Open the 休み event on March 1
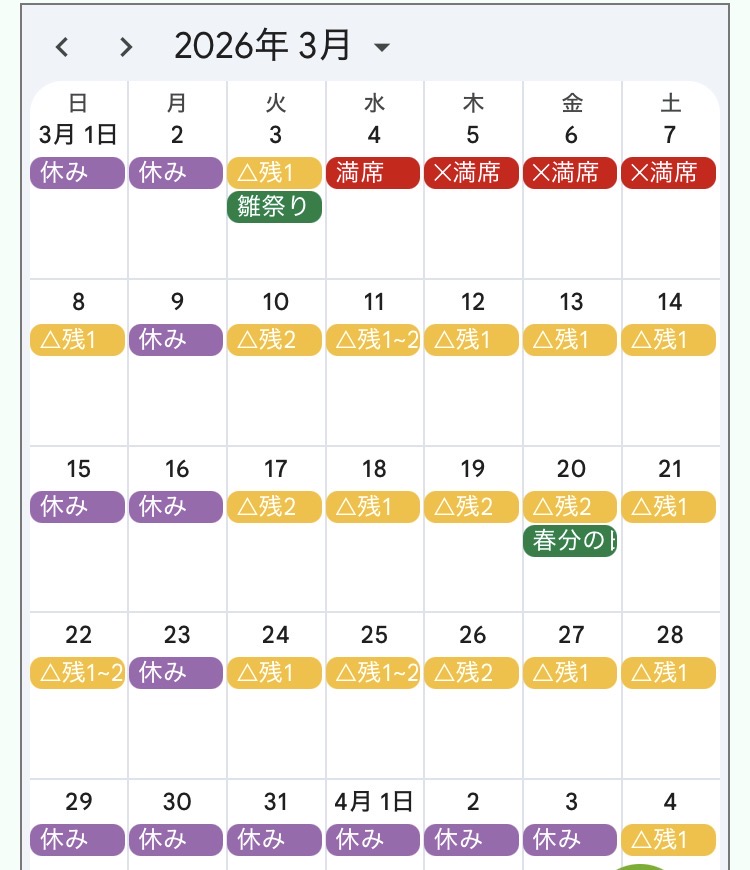The image size is (750, 870). click(77, 173)
